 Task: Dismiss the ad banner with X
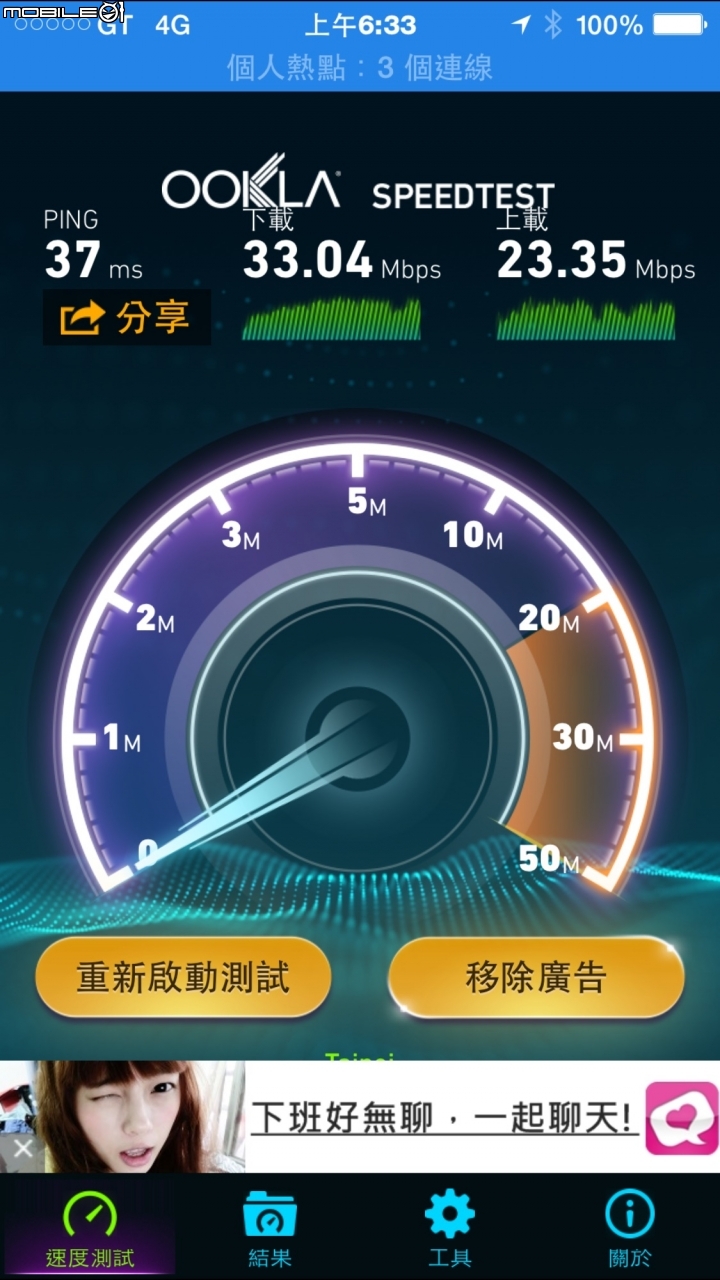click(22, 1150)
